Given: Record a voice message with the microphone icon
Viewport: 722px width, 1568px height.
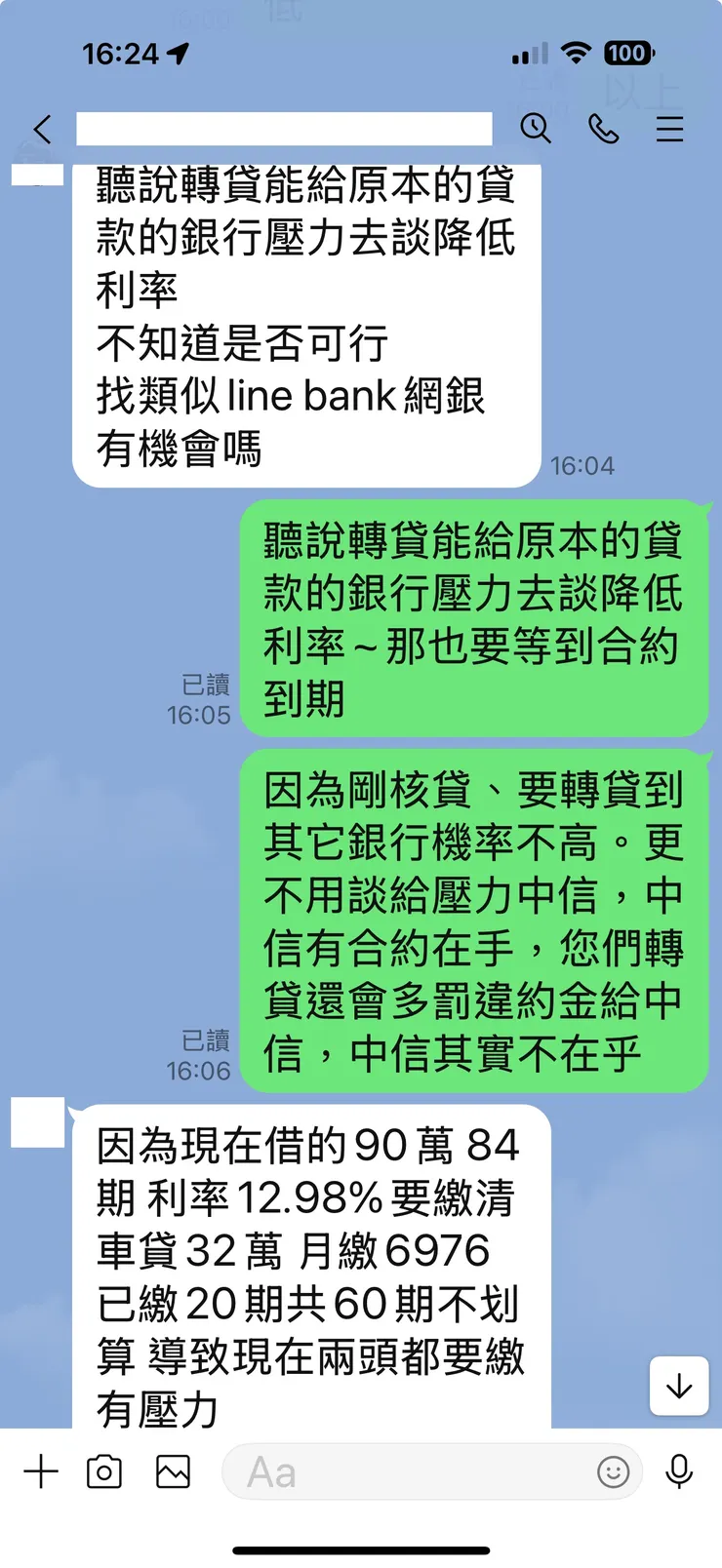Looking at the screenshot, I should point(680,1472).
